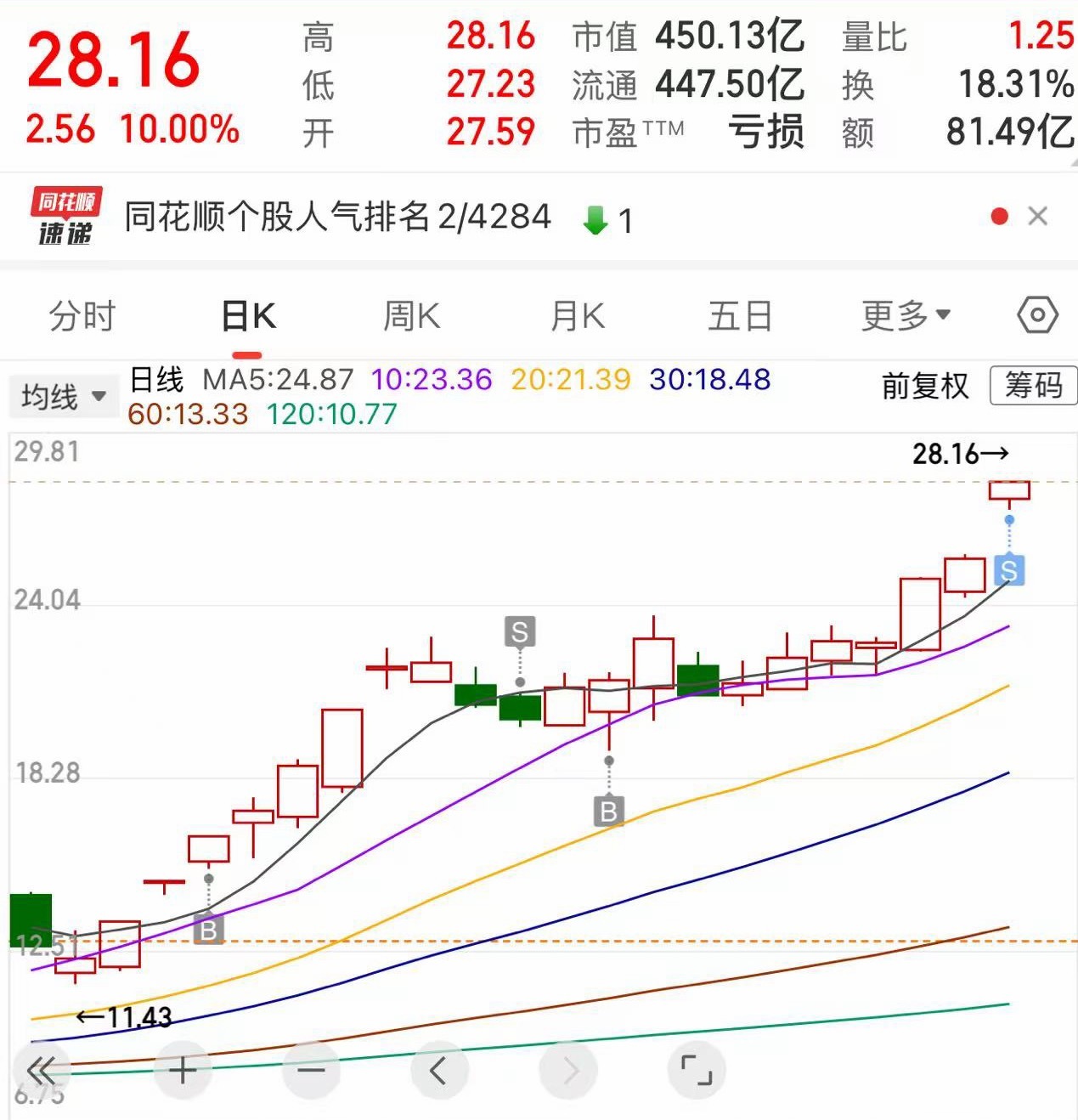
Task: Tap the zoom-out minus icon on chart
Action: point(312,1070)
